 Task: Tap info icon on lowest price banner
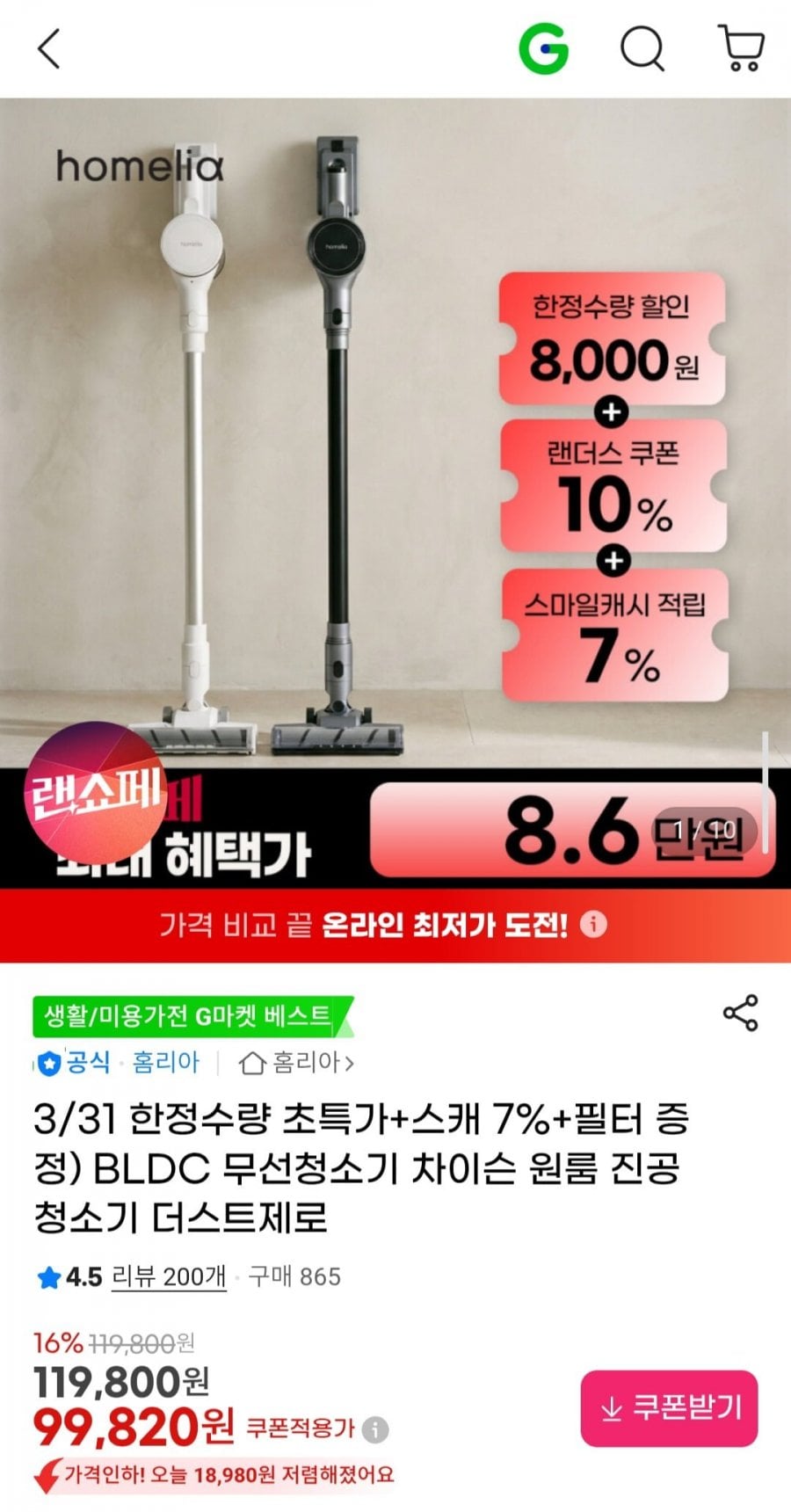point(594,925)
